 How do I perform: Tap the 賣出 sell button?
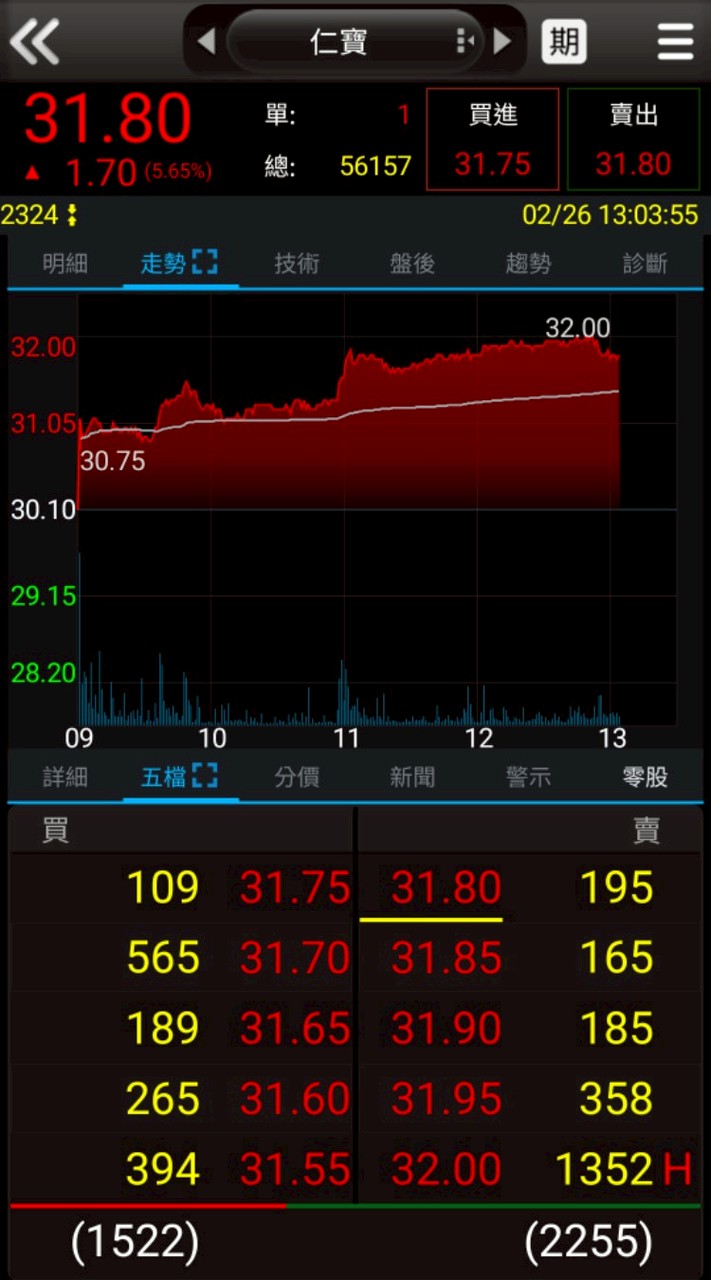(633, 139)
